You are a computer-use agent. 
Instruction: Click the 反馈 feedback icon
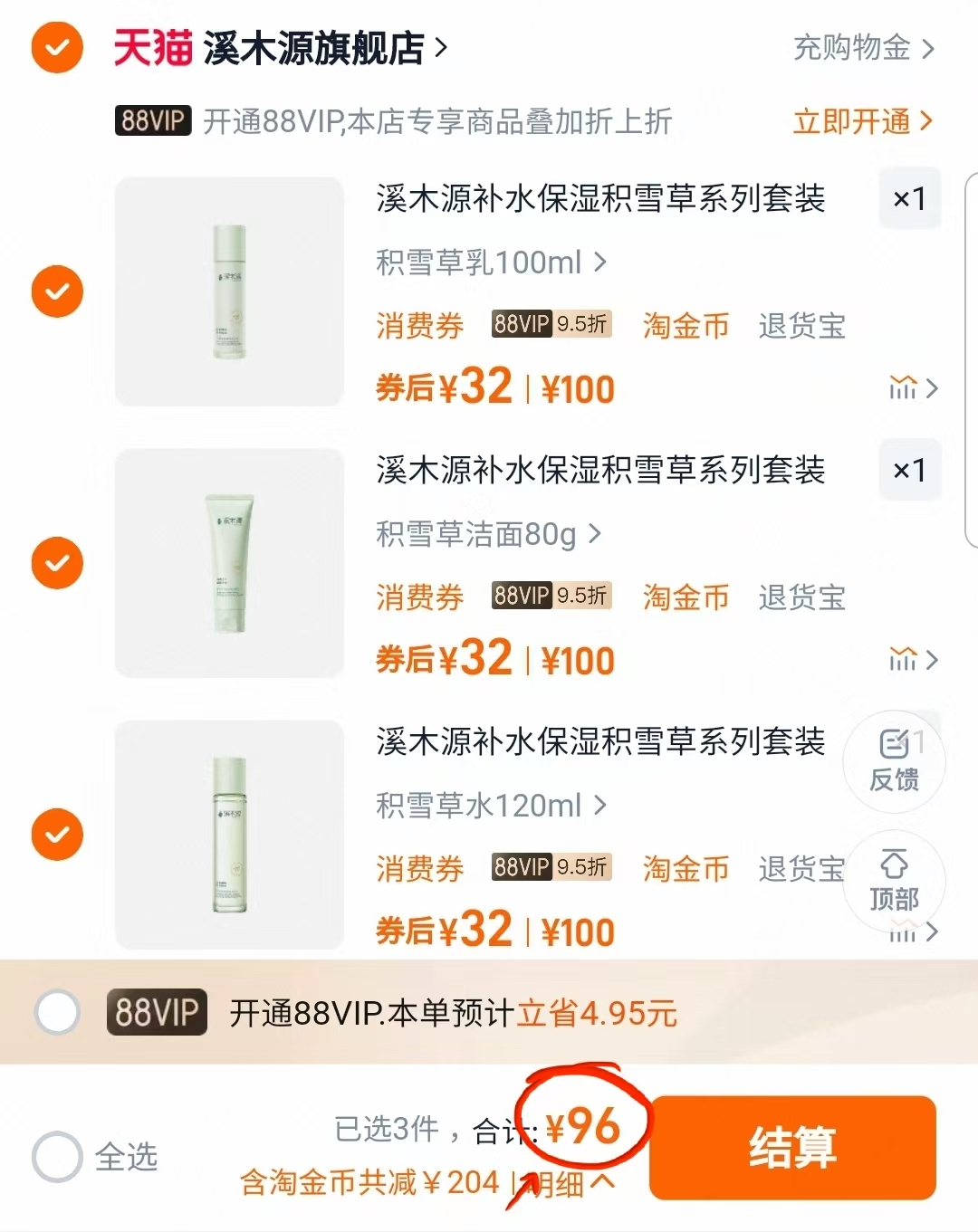coord(893,763)
